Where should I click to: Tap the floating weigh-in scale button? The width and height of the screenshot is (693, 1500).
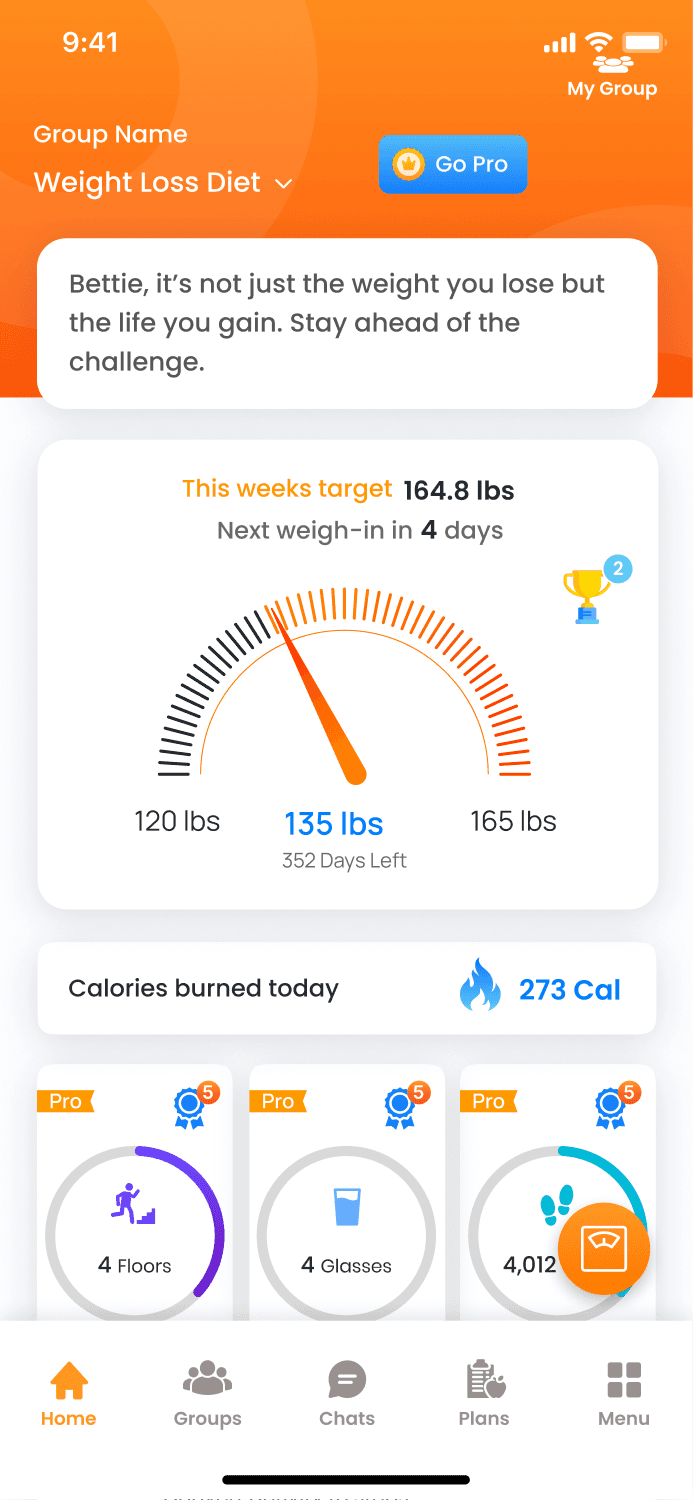pos(604,1248)
